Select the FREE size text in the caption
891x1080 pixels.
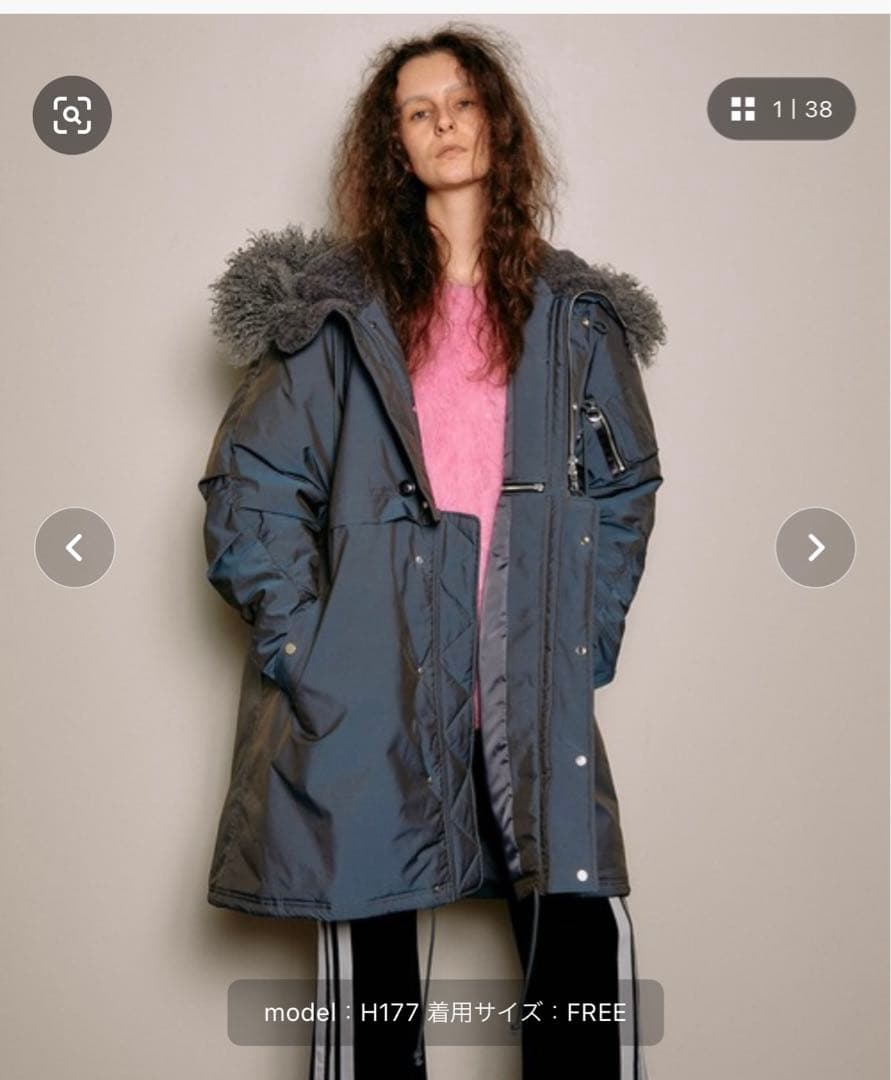click(x=600, y=1012)
